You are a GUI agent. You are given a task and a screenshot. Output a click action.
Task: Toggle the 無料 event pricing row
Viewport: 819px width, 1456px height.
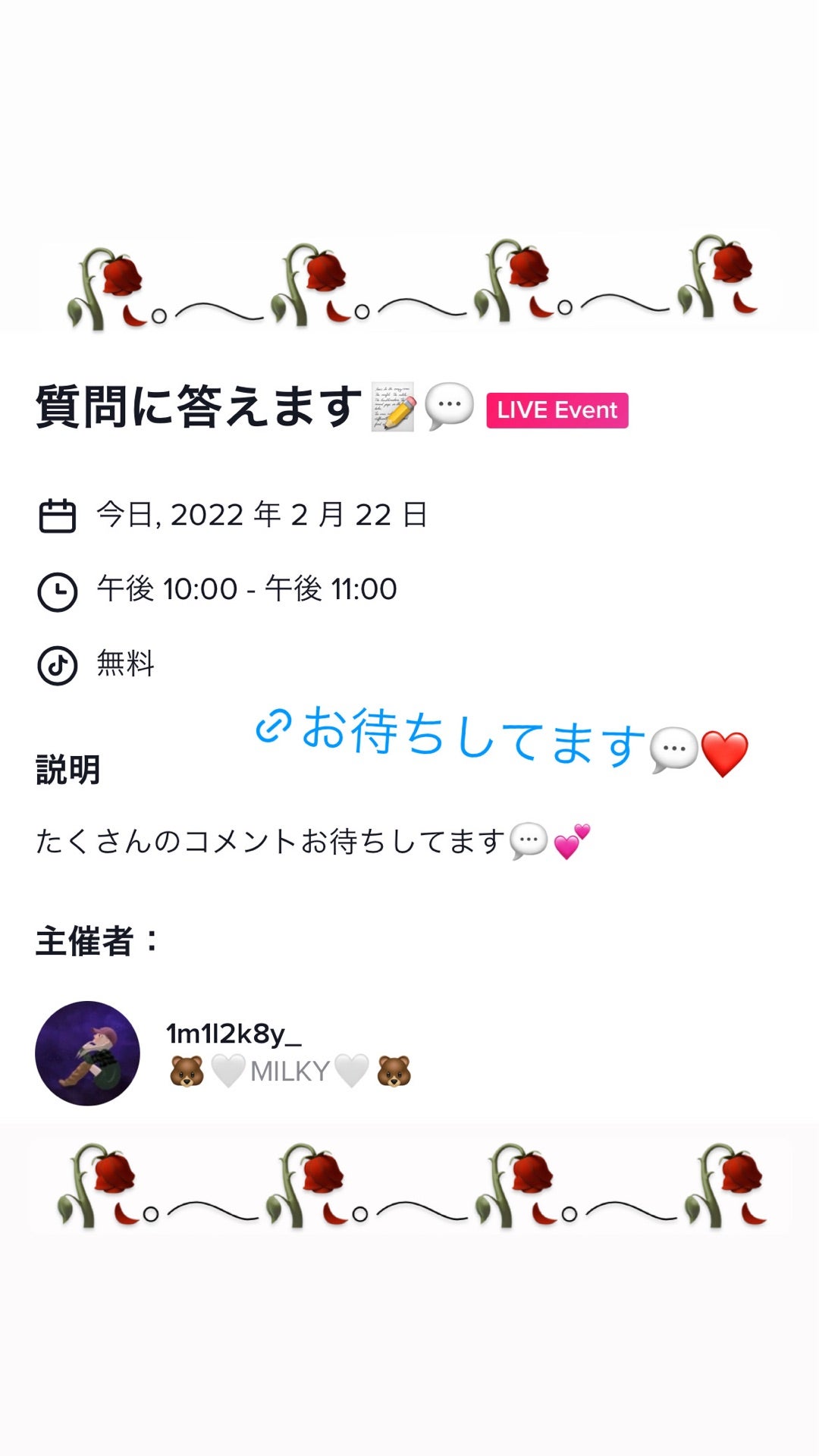[124, 664]
